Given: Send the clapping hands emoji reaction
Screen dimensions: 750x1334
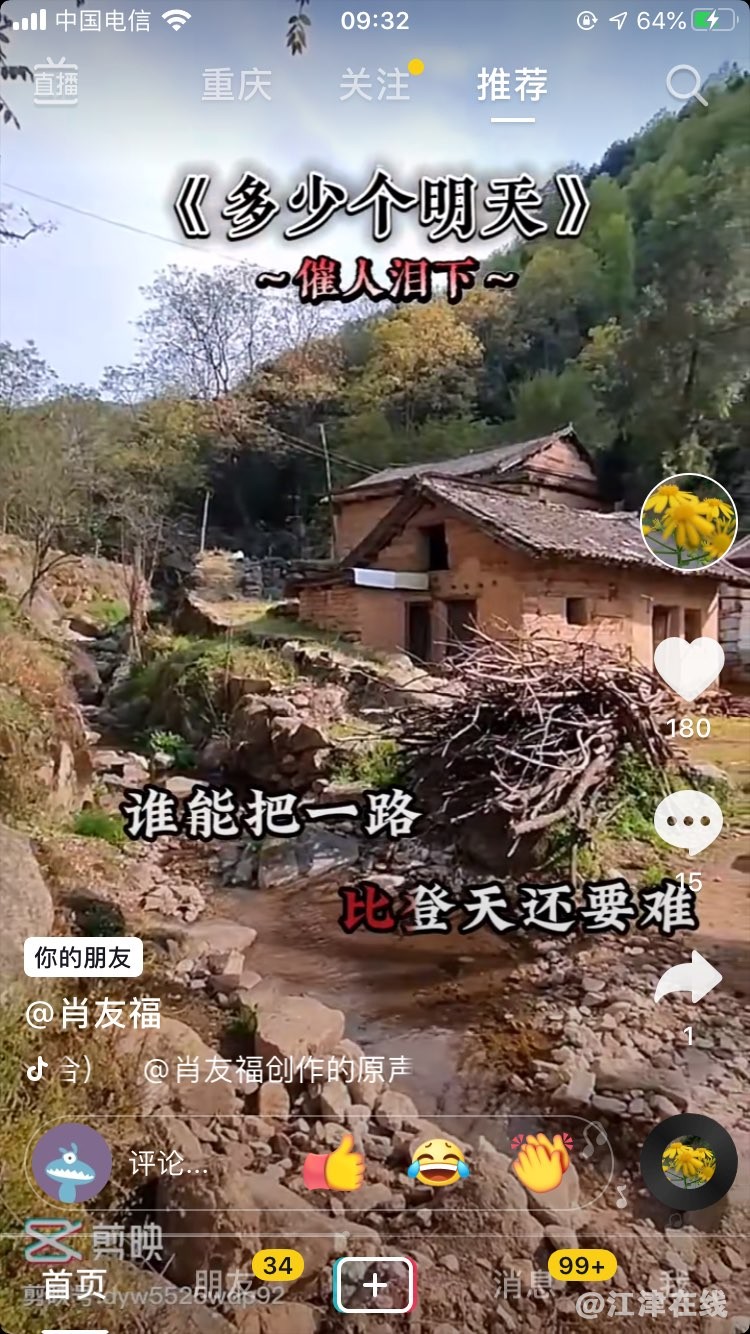Looking at the screenshot, I should click(541, 1163).
